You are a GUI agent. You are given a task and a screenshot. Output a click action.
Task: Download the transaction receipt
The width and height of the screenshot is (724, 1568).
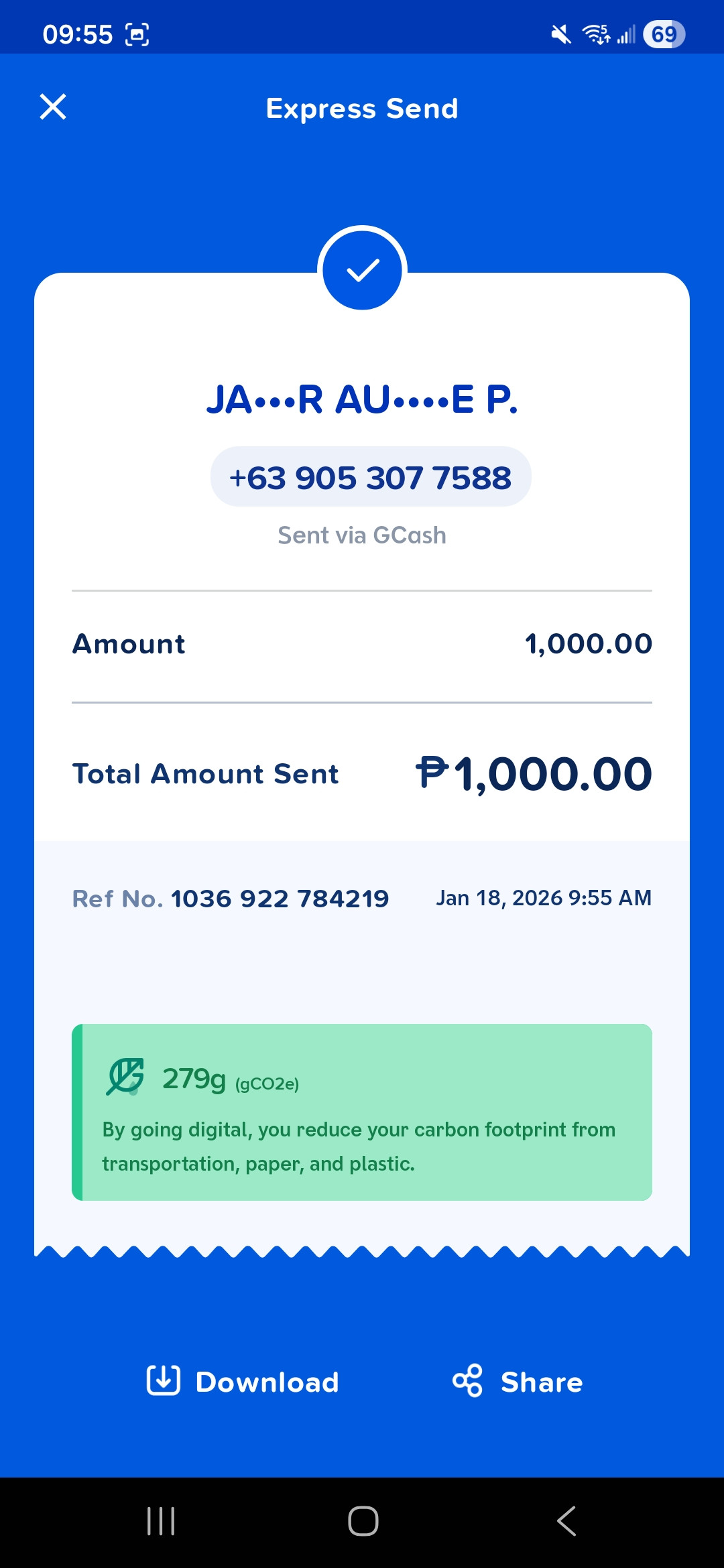click(x=243, y=1382)
